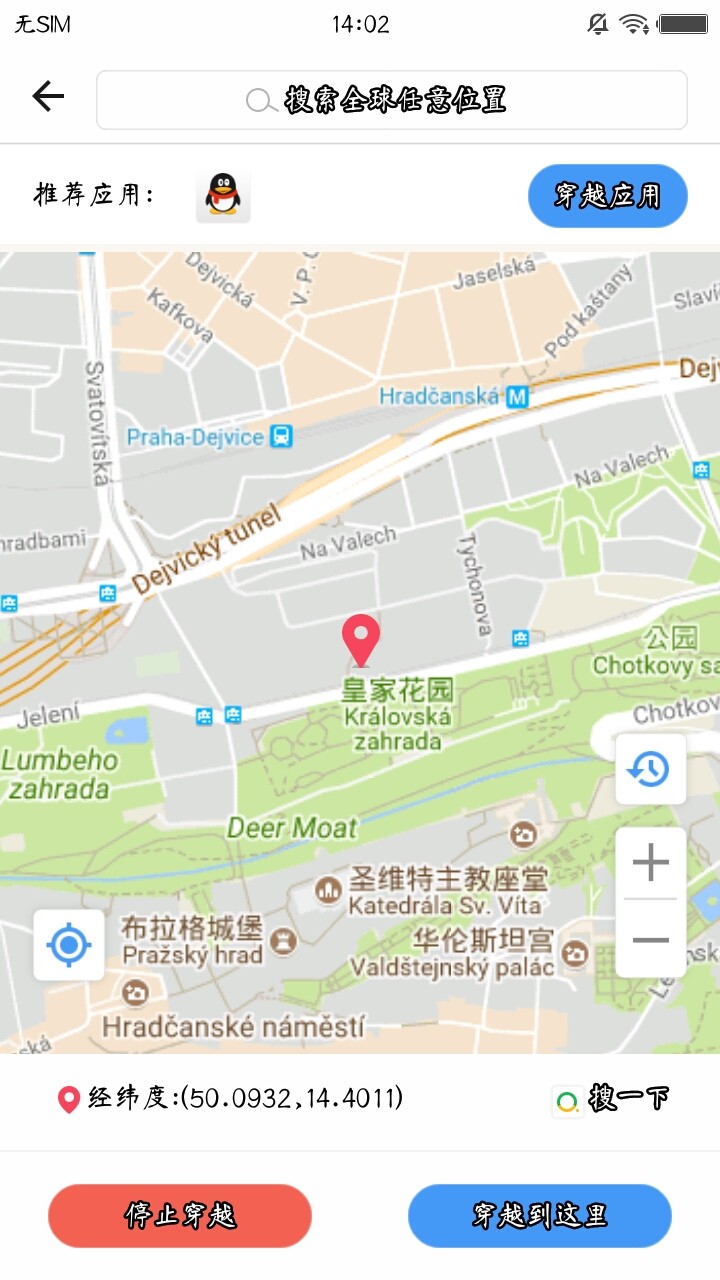Go back using the arrow icon
Viewport: 720px width, 1280px height.
[x=47, y=96]
